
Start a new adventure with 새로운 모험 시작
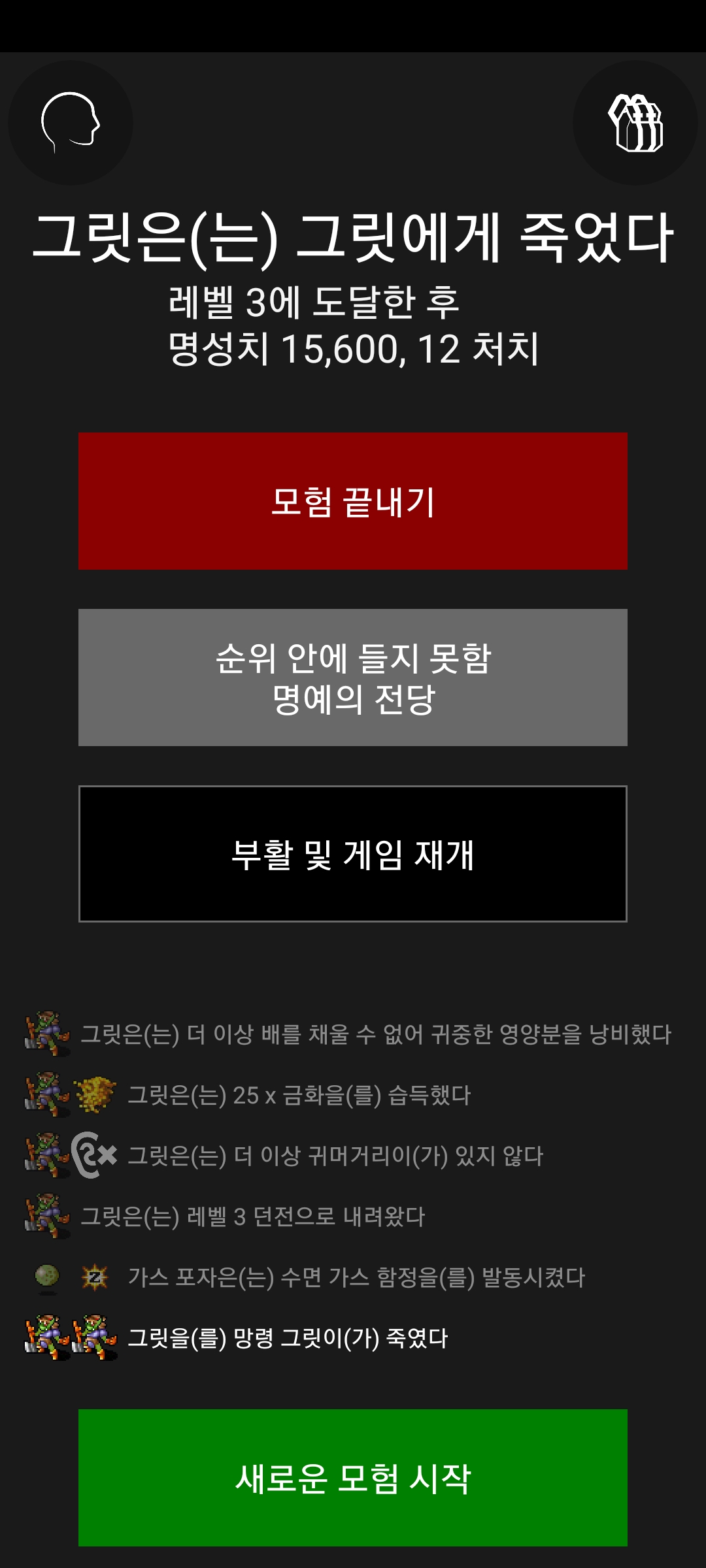pos(353,1478)
